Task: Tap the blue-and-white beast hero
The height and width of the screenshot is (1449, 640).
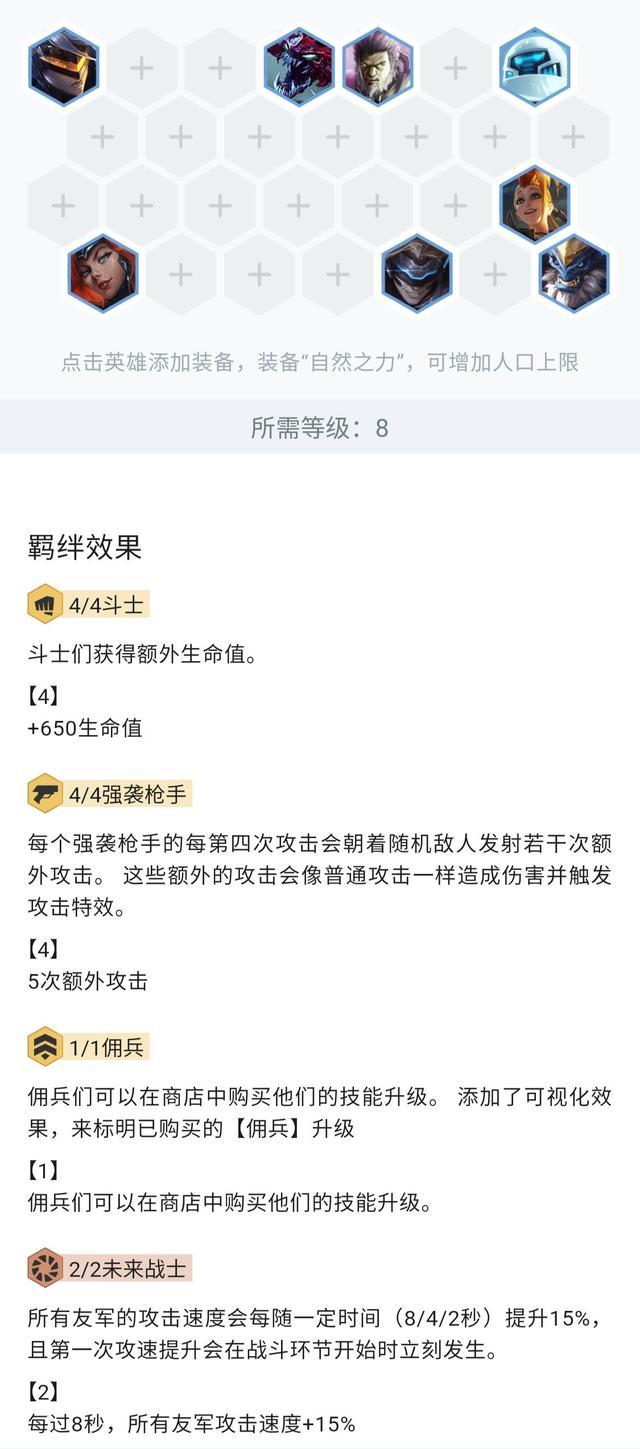Action: click(x=574, y=273)
